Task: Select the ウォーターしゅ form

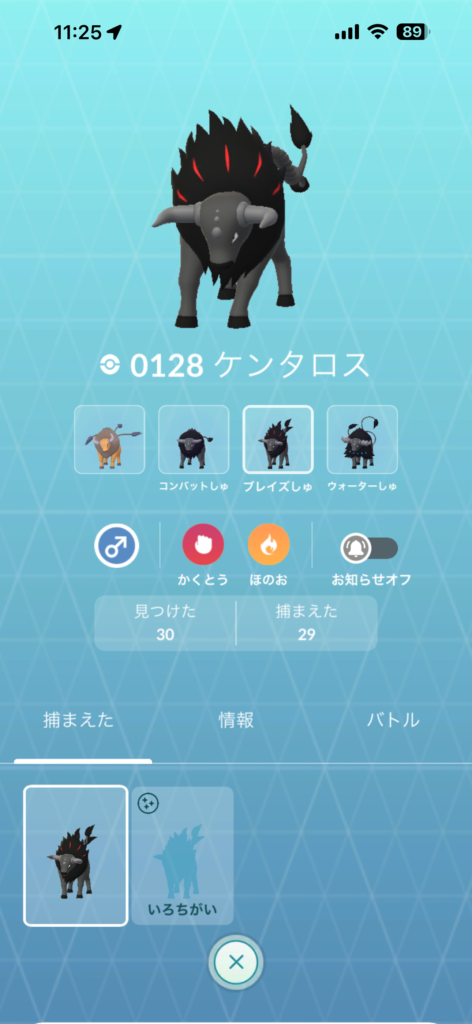Action: tap(362, 440)
